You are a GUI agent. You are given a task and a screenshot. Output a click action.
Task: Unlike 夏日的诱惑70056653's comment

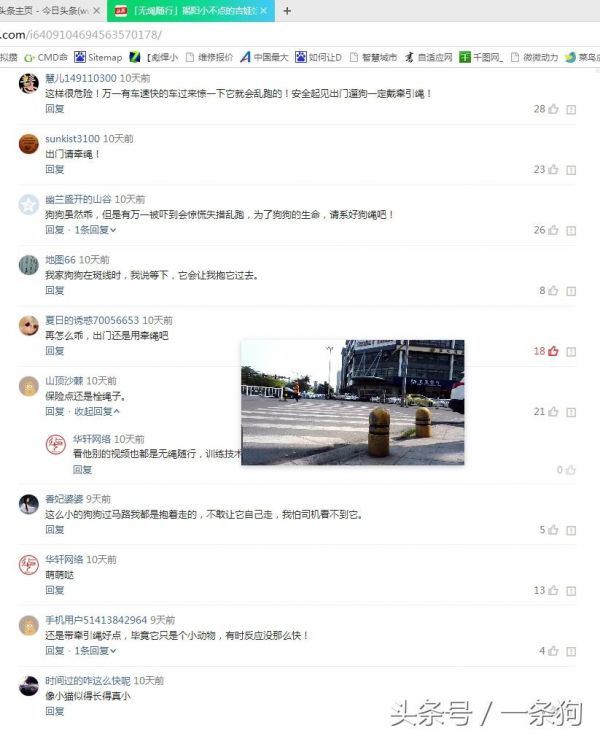coord(553,351)
